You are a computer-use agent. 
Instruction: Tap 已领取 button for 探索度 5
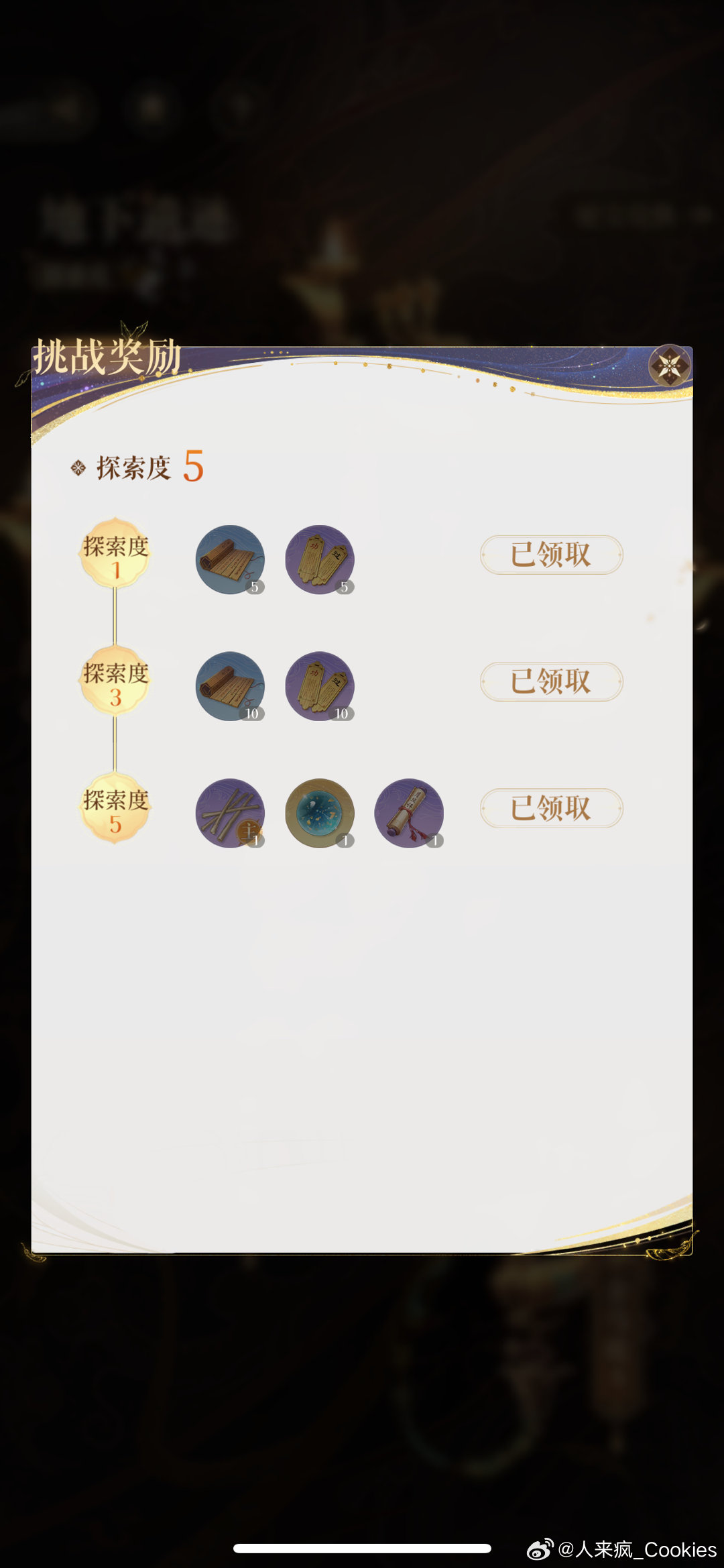[551, 808]
